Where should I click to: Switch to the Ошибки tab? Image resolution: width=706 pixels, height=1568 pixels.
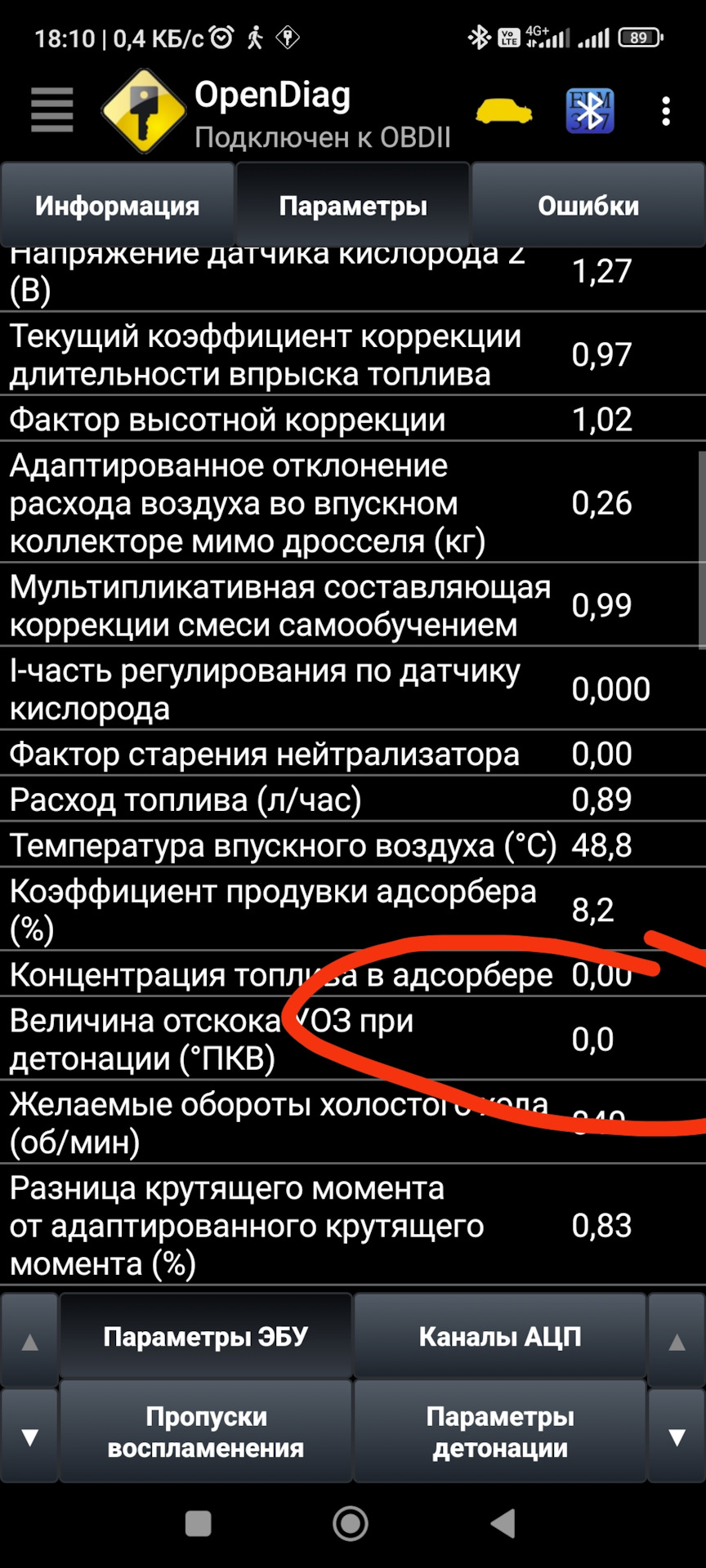click(x=588, y=206)
